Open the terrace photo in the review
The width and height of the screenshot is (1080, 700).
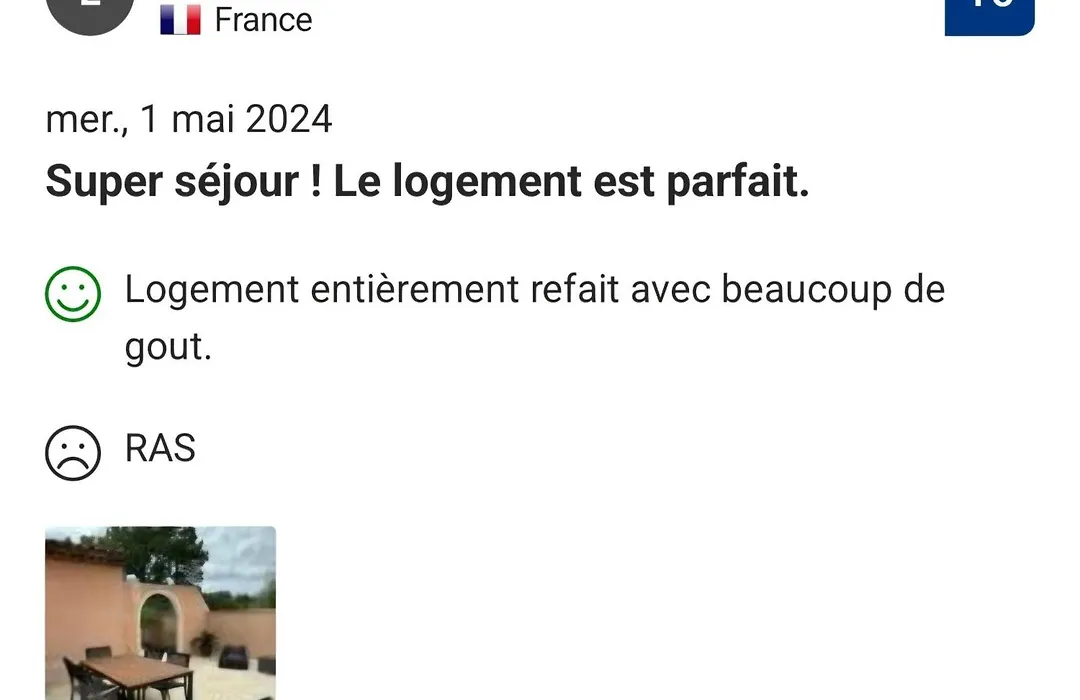(x=160, y=615)
